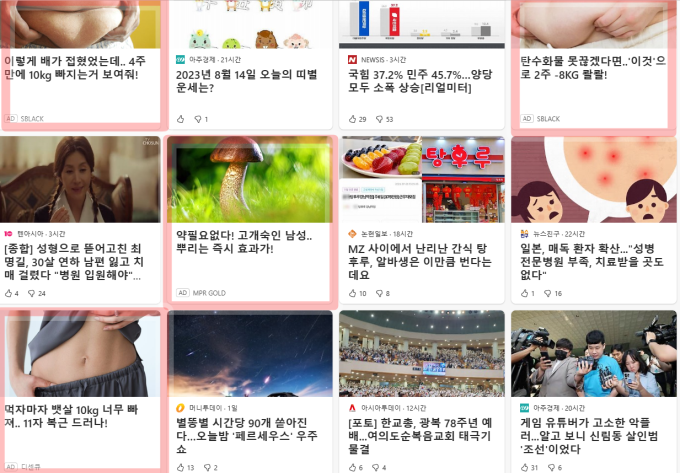View comments on the 한교총 photo article

tap(375, 467)
